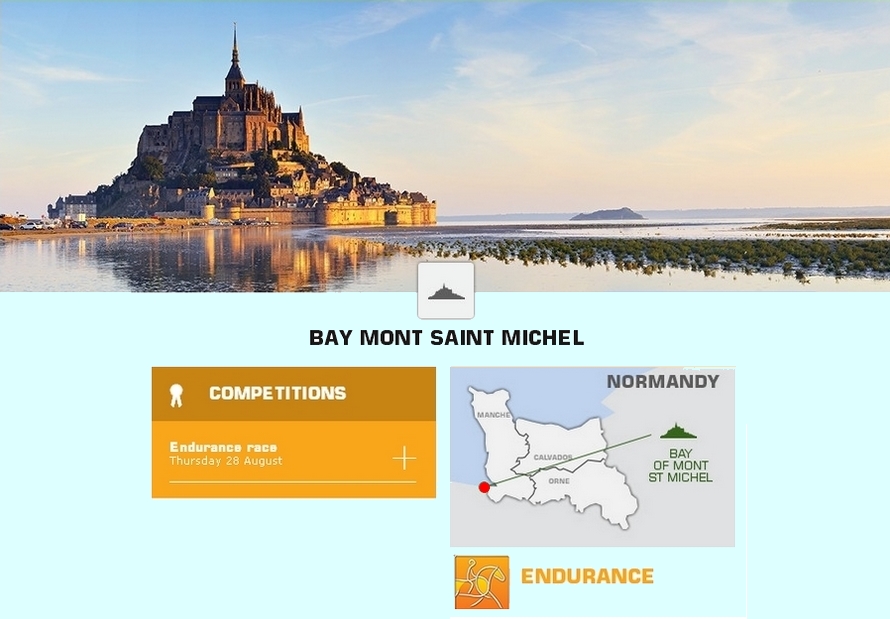Image resolution: width=890 pixels, height=619 pixels.
Task: Expand the Endurance race competition row
Action: pyautogui.click(x=403, y=458)
